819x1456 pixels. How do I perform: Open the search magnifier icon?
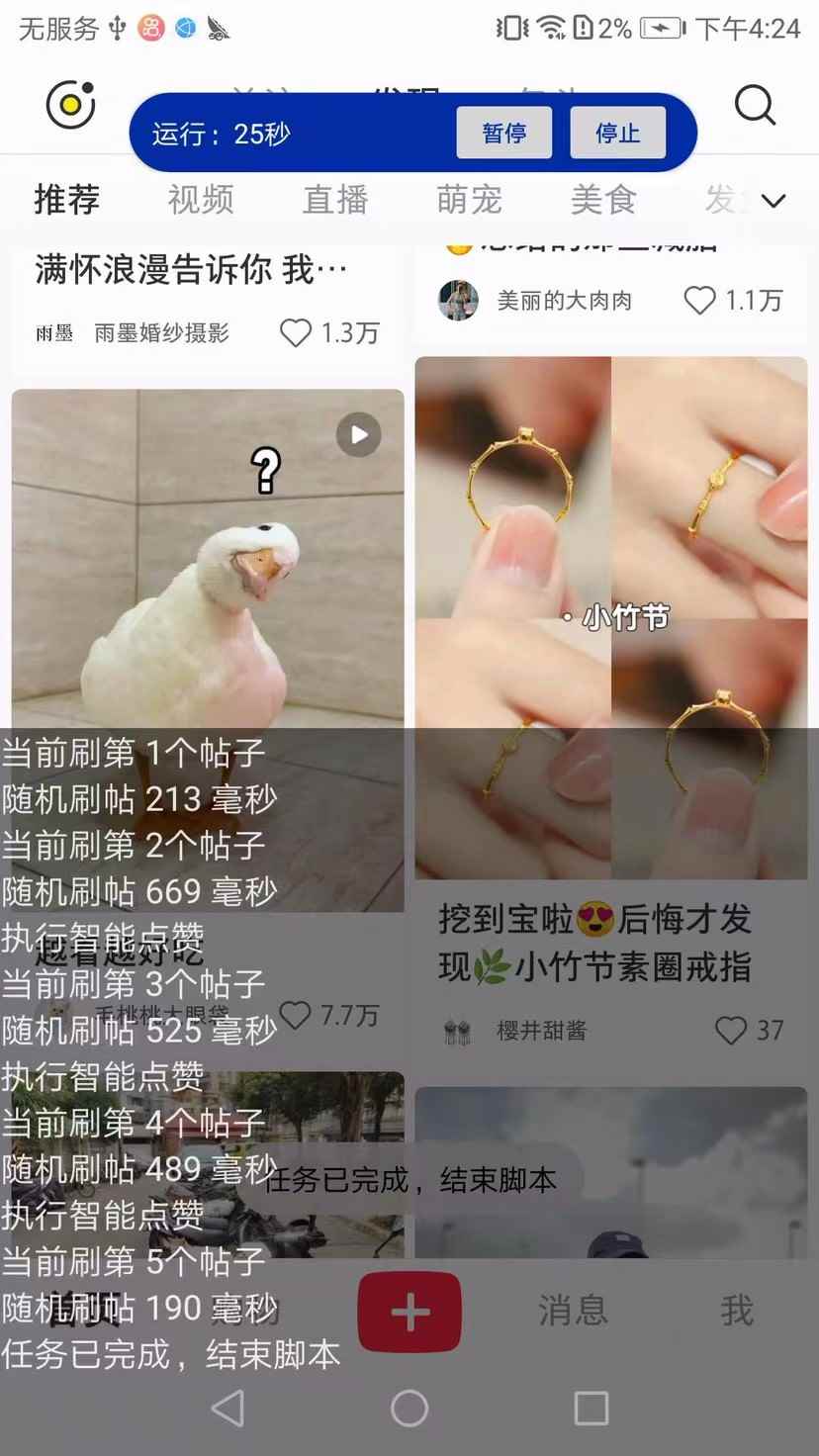coord(755,105)
